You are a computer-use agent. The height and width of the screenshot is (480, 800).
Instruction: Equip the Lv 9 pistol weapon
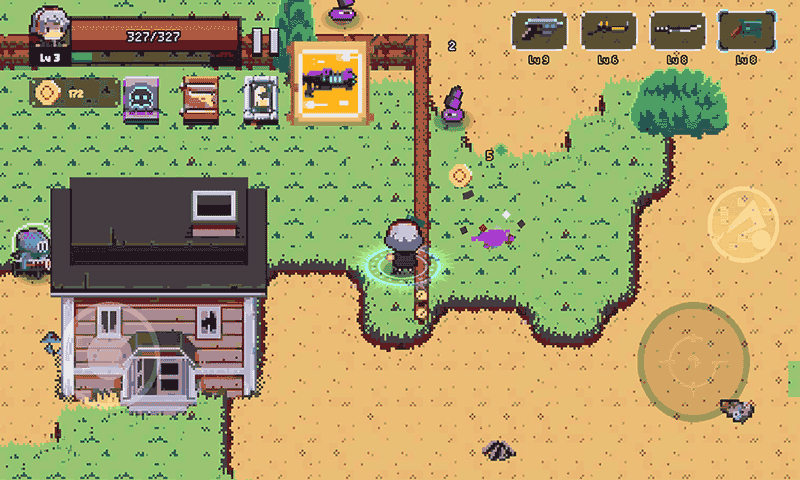539,30
